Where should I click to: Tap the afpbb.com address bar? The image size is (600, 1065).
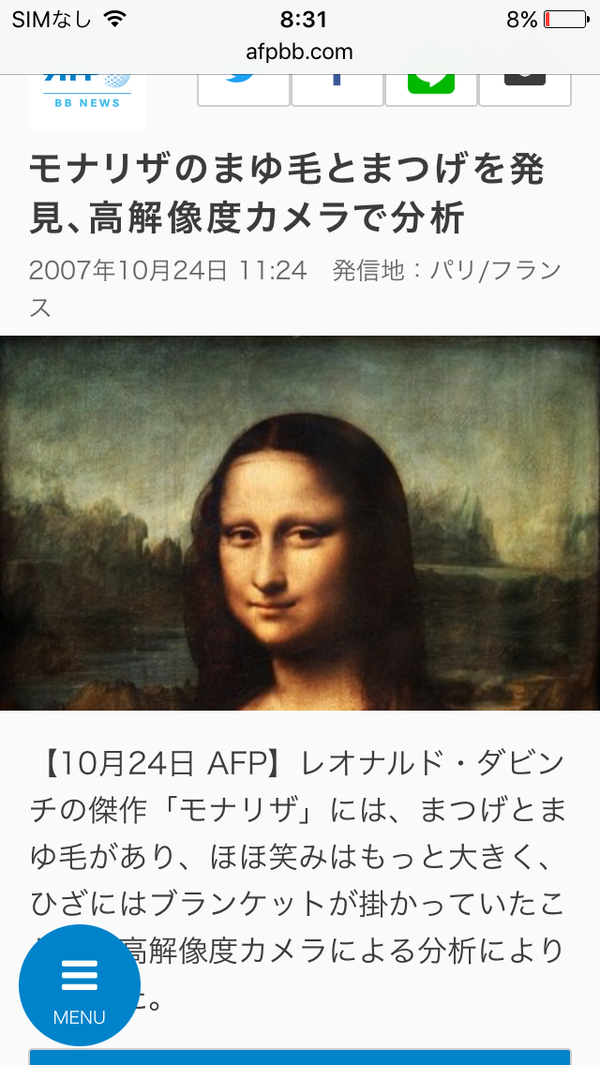299,51
